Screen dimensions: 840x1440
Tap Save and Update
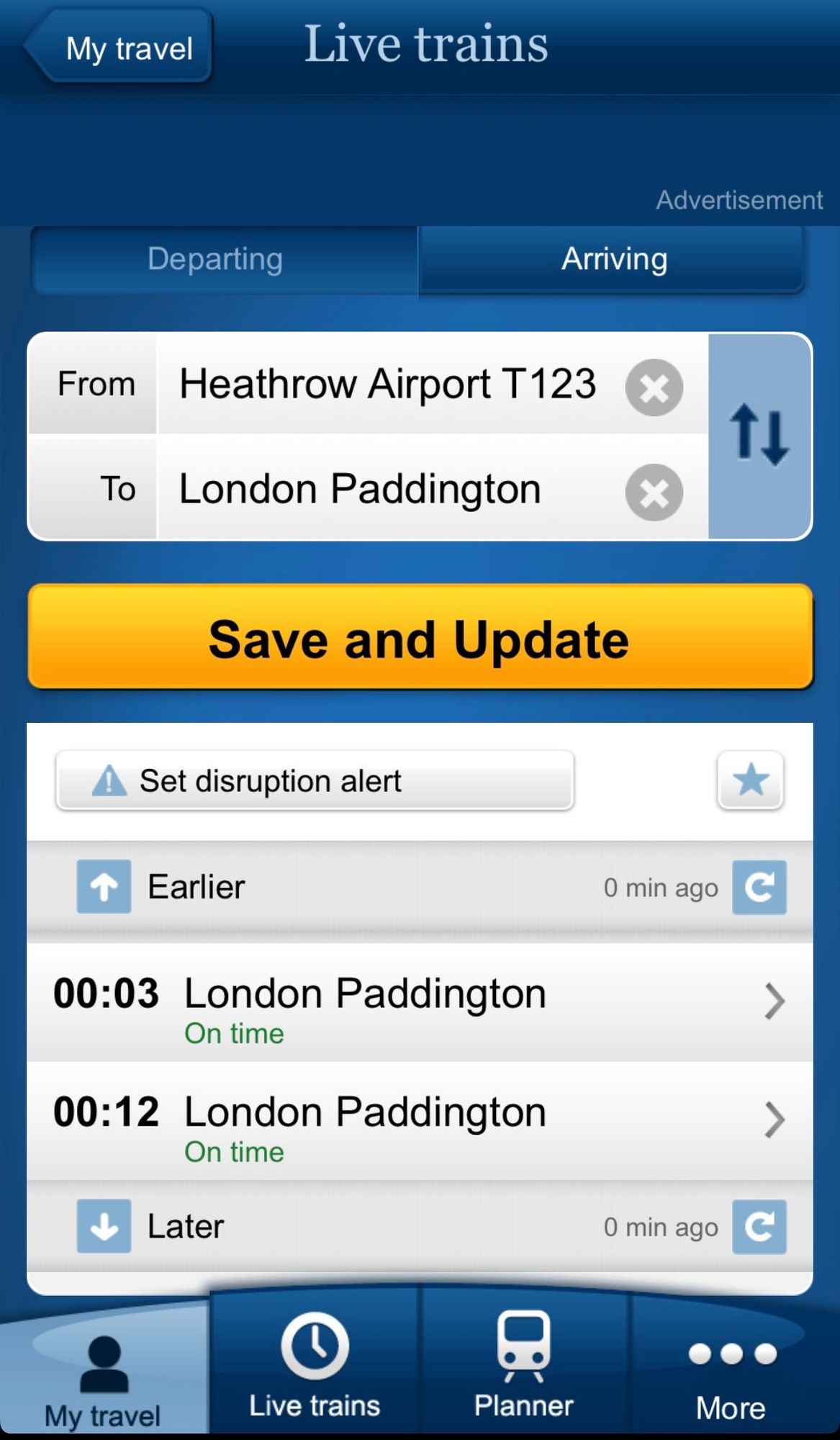click(420, 637)
